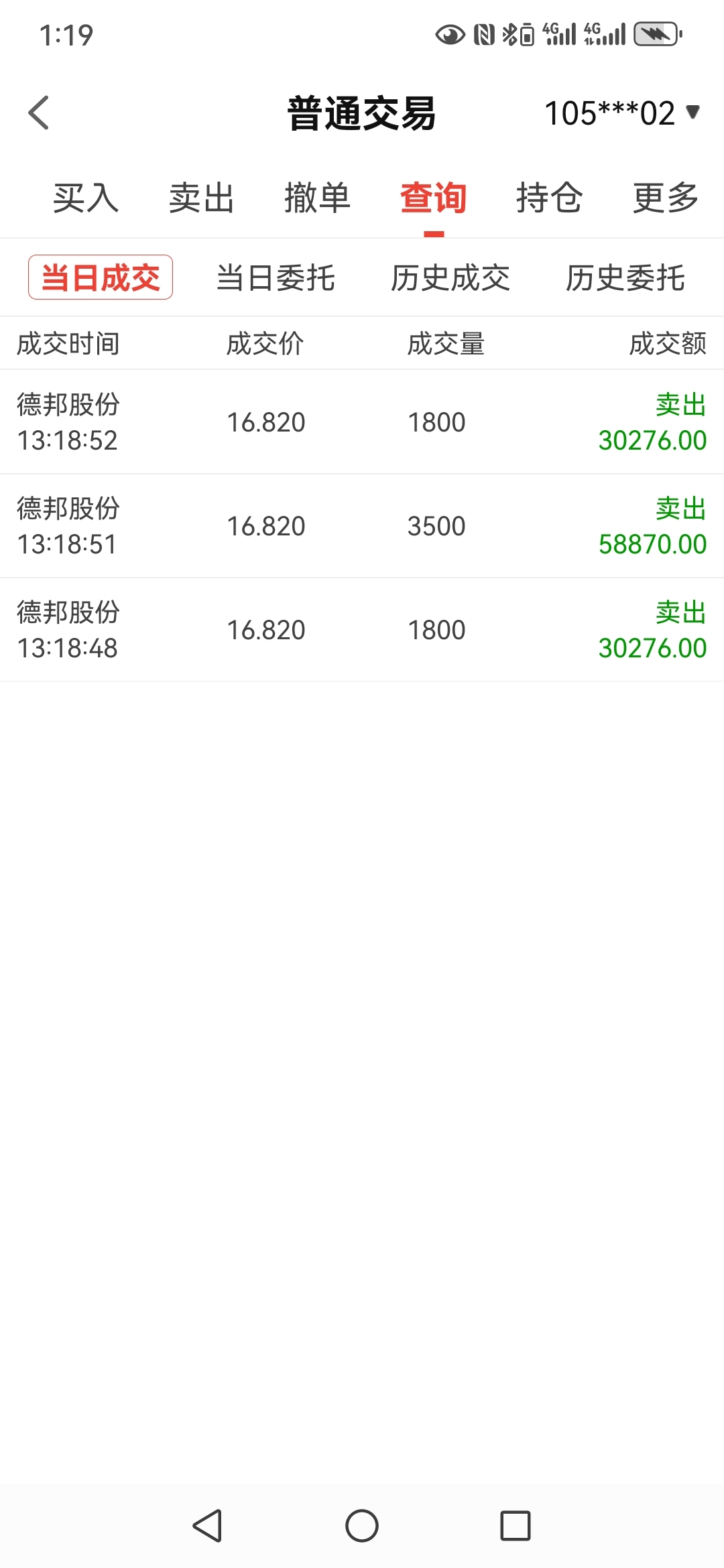Open the system recent apps button
Screen dimensions: 724x1568
point(516,1526)
